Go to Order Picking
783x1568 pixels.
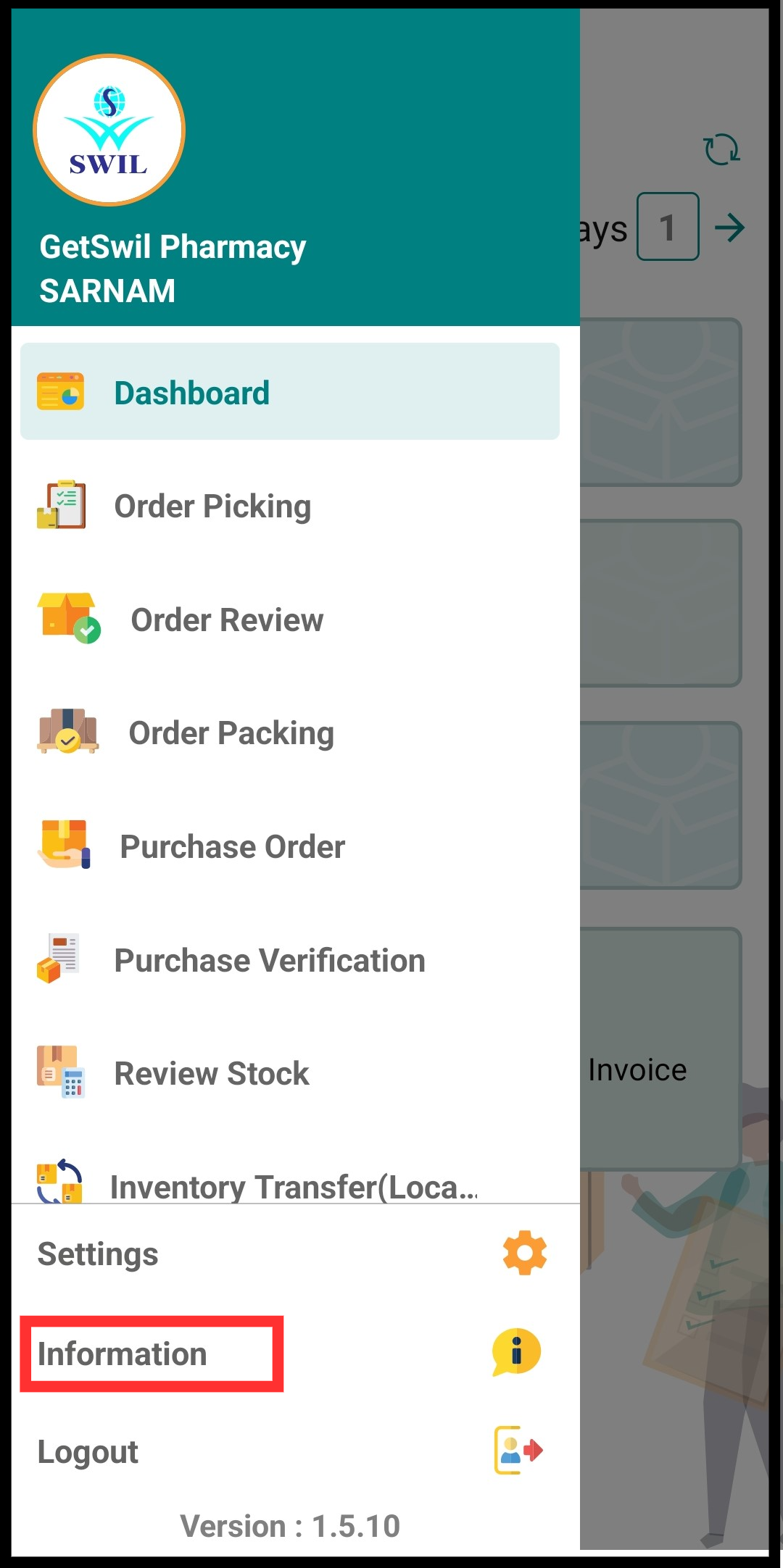[290, 506]
